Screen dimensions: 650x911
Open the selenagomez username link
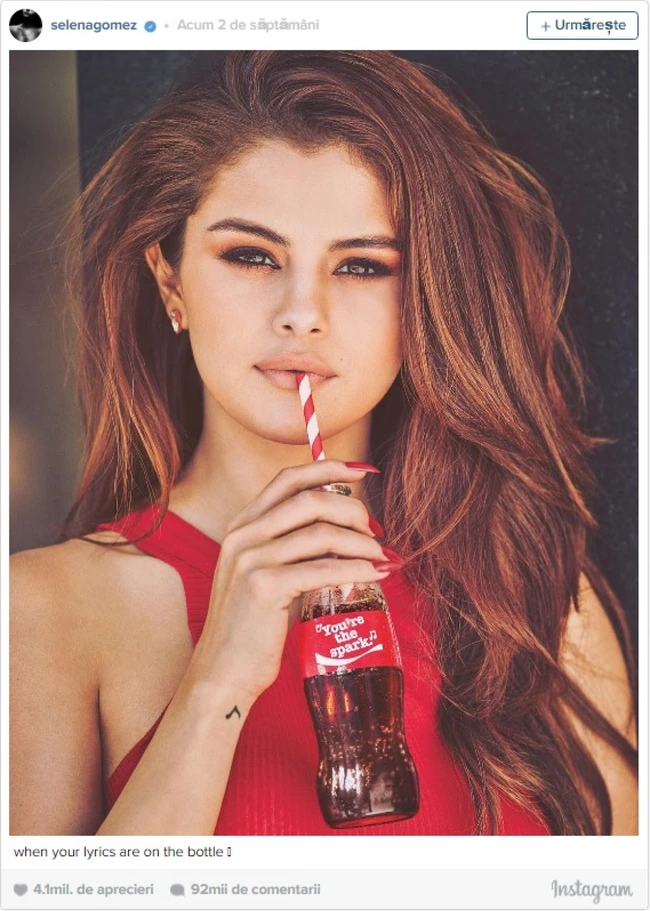tap(93, 25)
